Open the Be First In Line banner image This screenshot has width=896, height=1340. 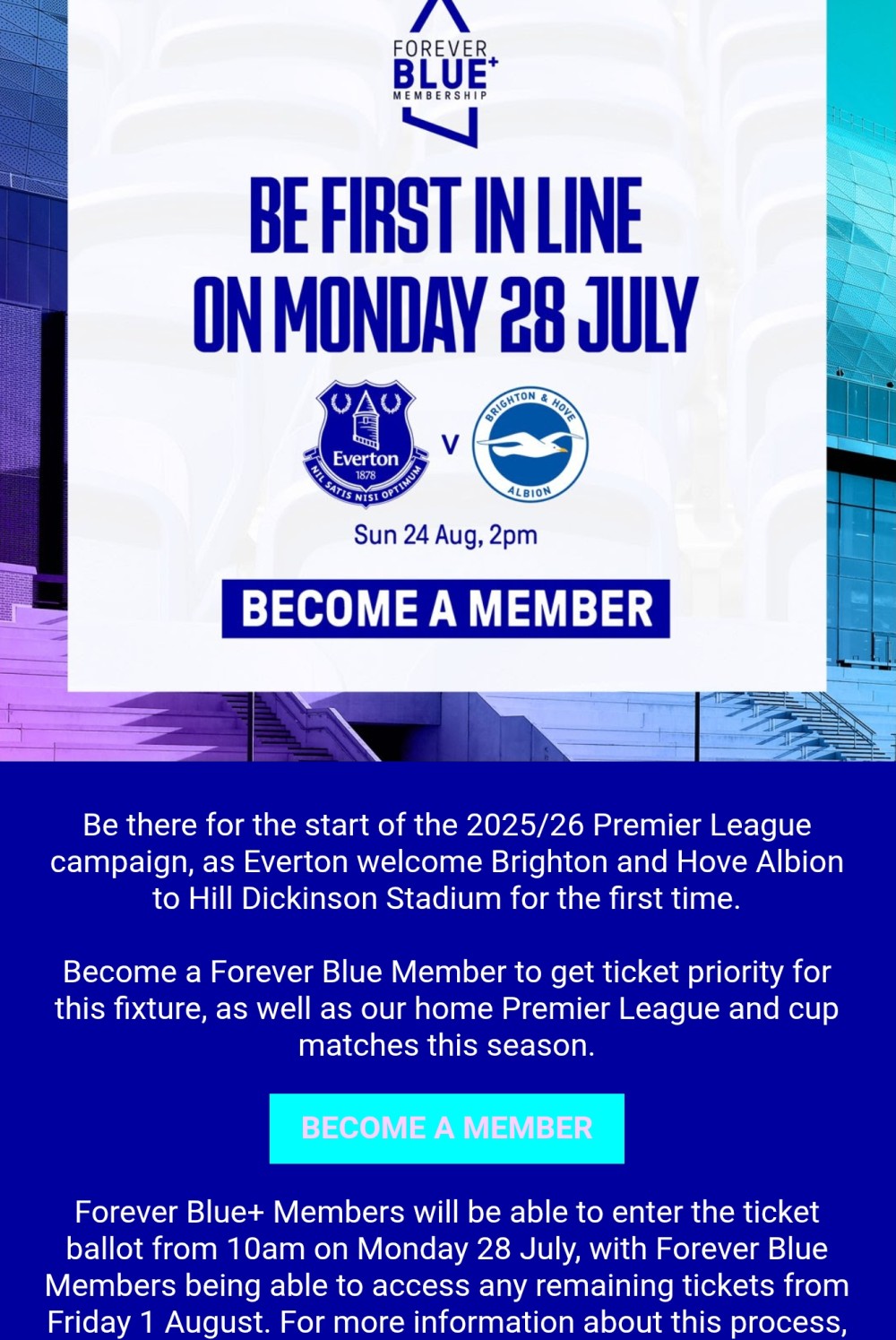(x=445, y=269)
